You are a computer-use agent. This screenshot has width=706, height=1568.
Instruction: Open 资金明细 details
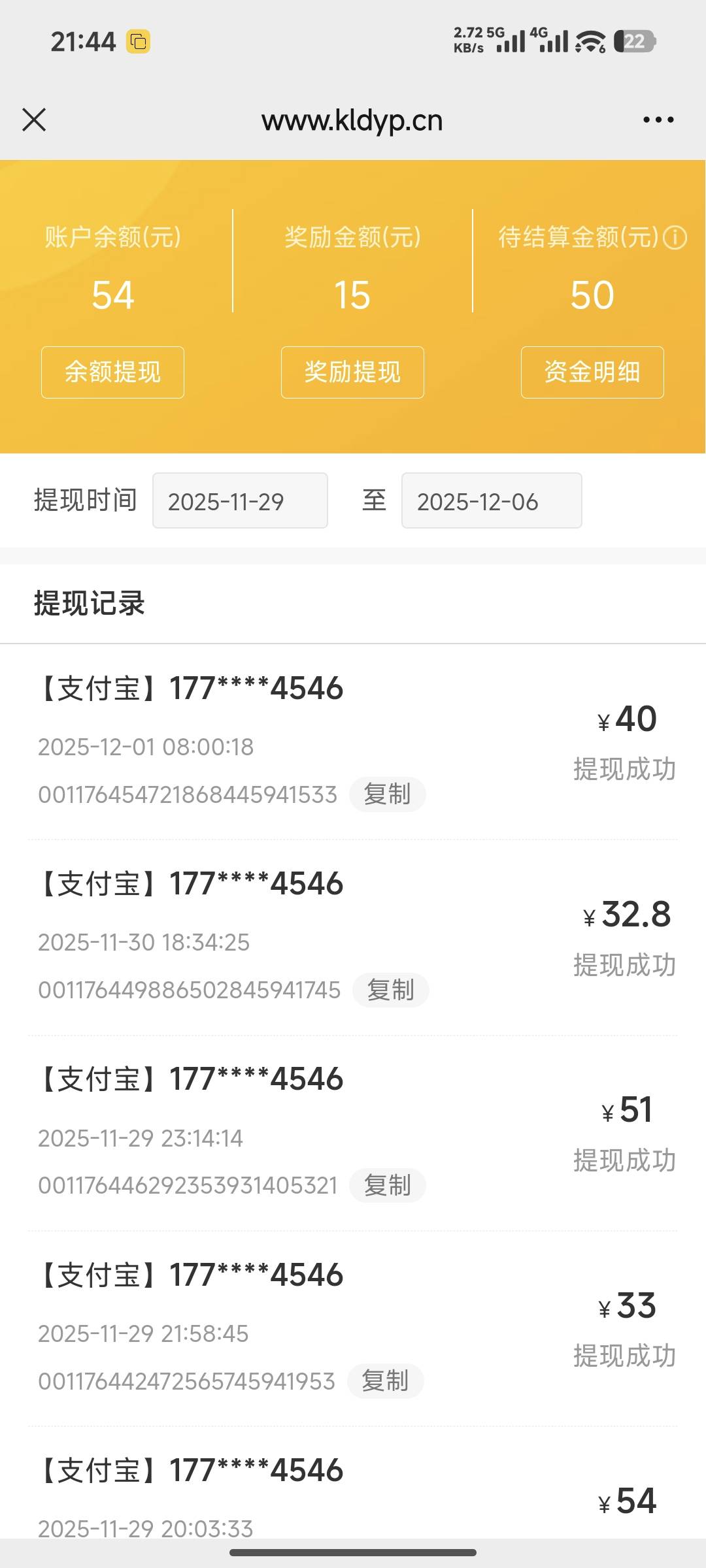592,372
